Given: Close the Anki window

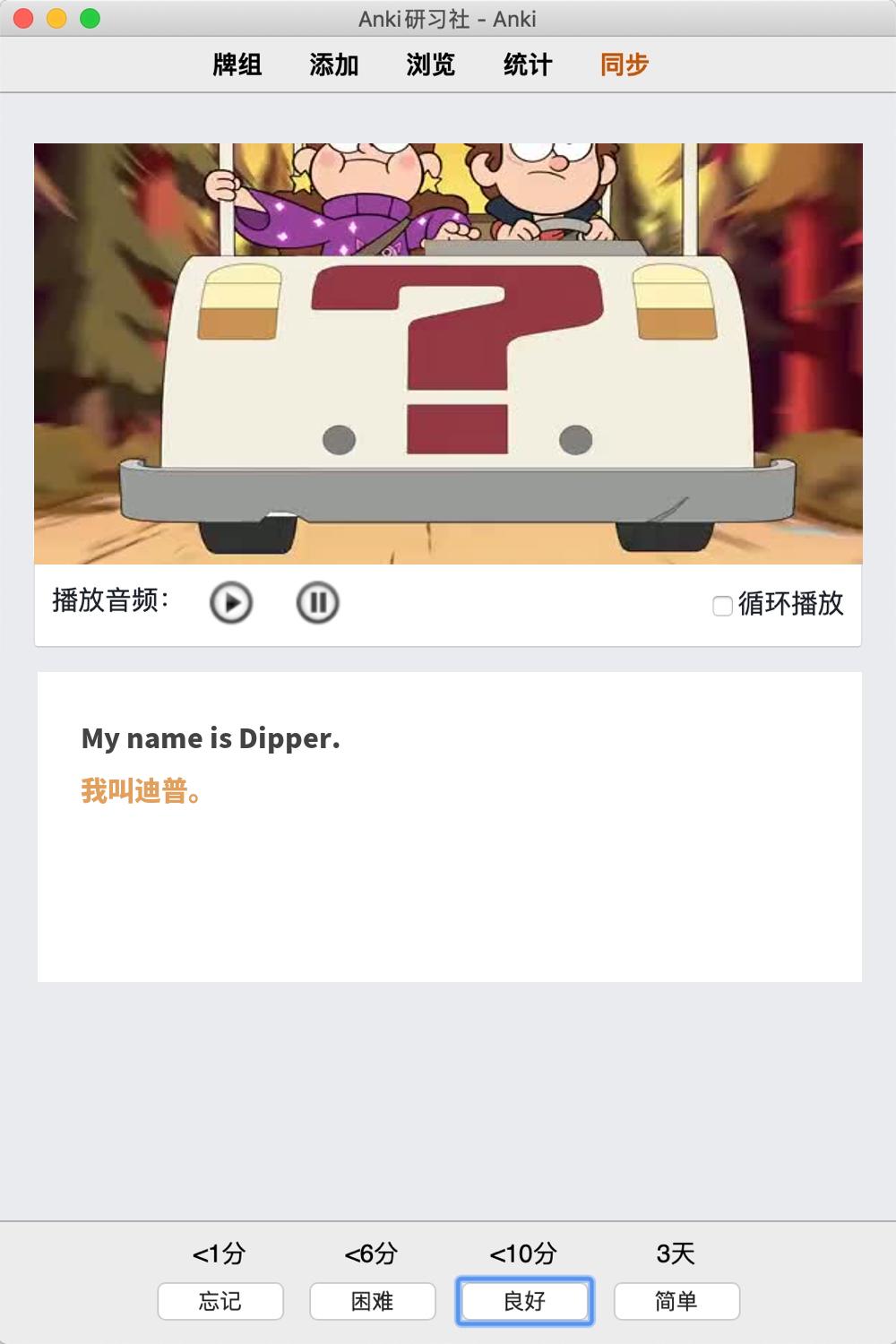Looking at the screenshot, I should (x=24, y=18).
